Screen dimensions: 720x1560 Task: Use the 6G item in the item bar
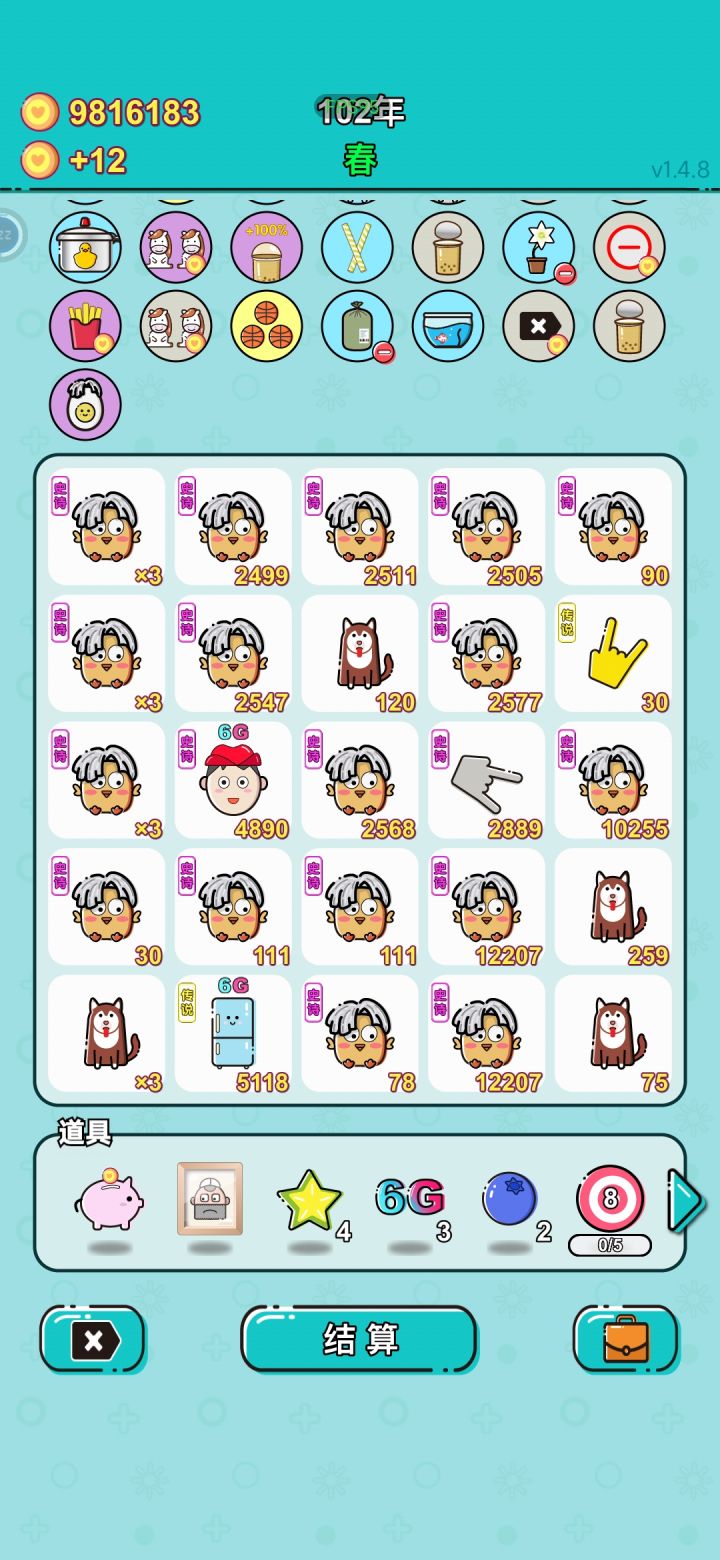tap(410, 1199)
